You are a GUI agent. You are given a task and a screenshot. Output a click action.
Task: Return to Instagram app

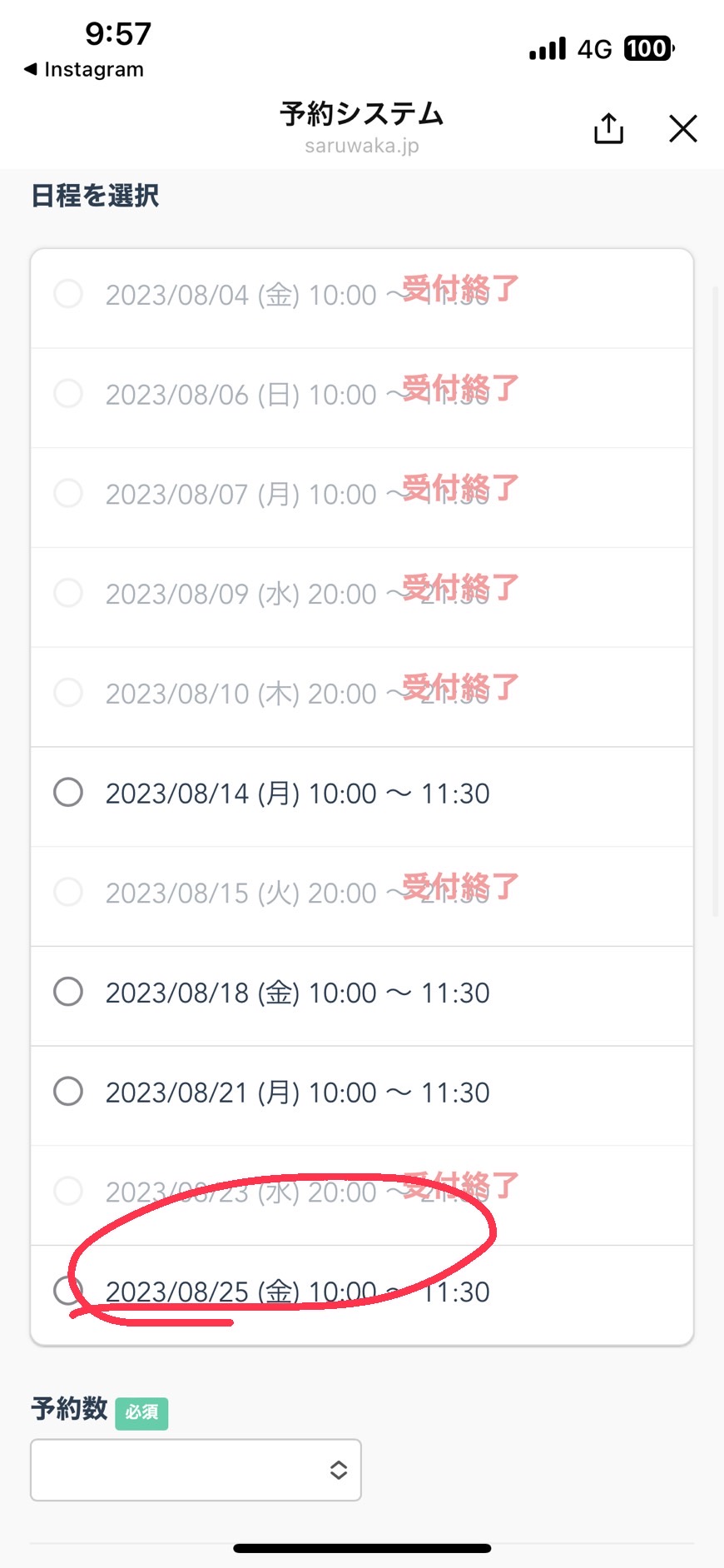tap(84, 69)
